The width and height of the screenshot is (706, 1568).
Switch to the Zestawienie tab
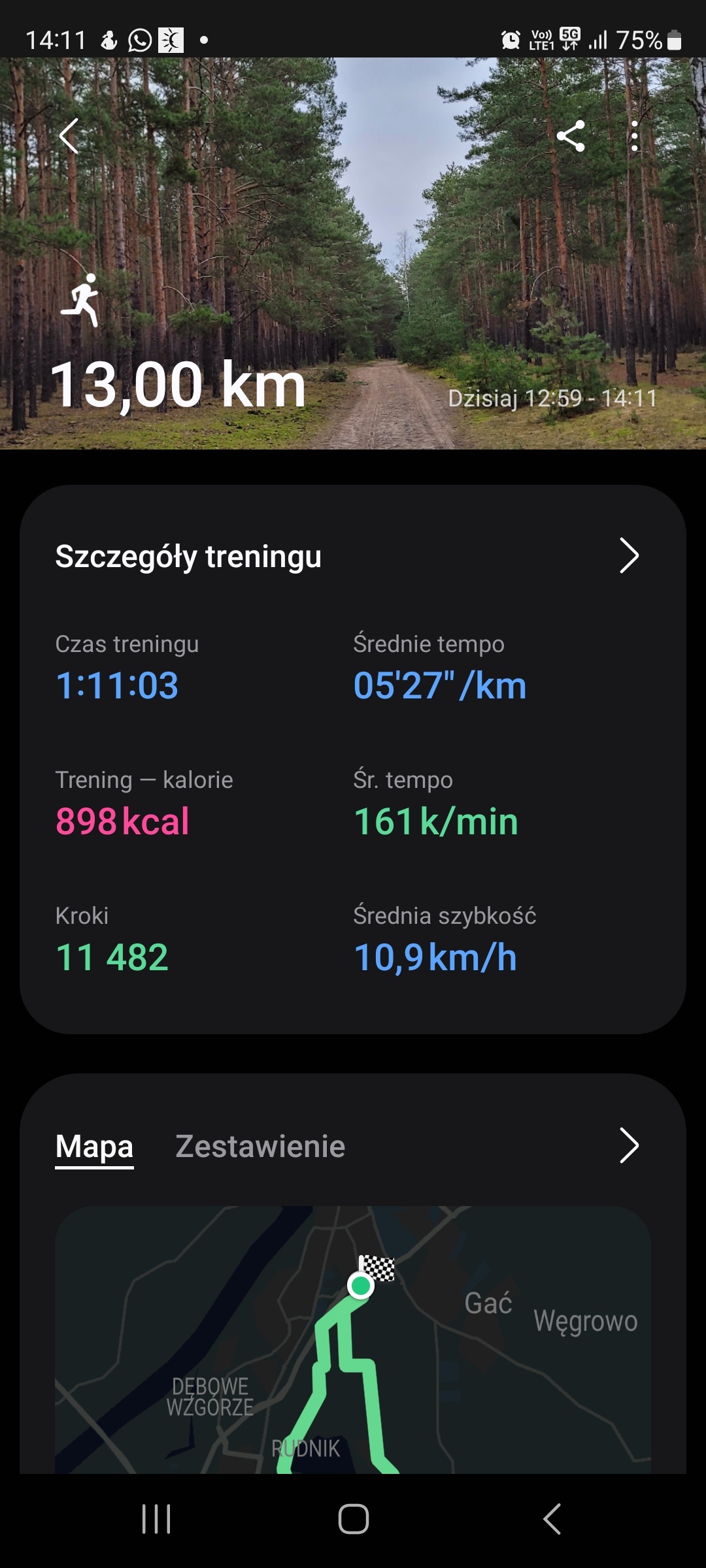[260, 1146]
